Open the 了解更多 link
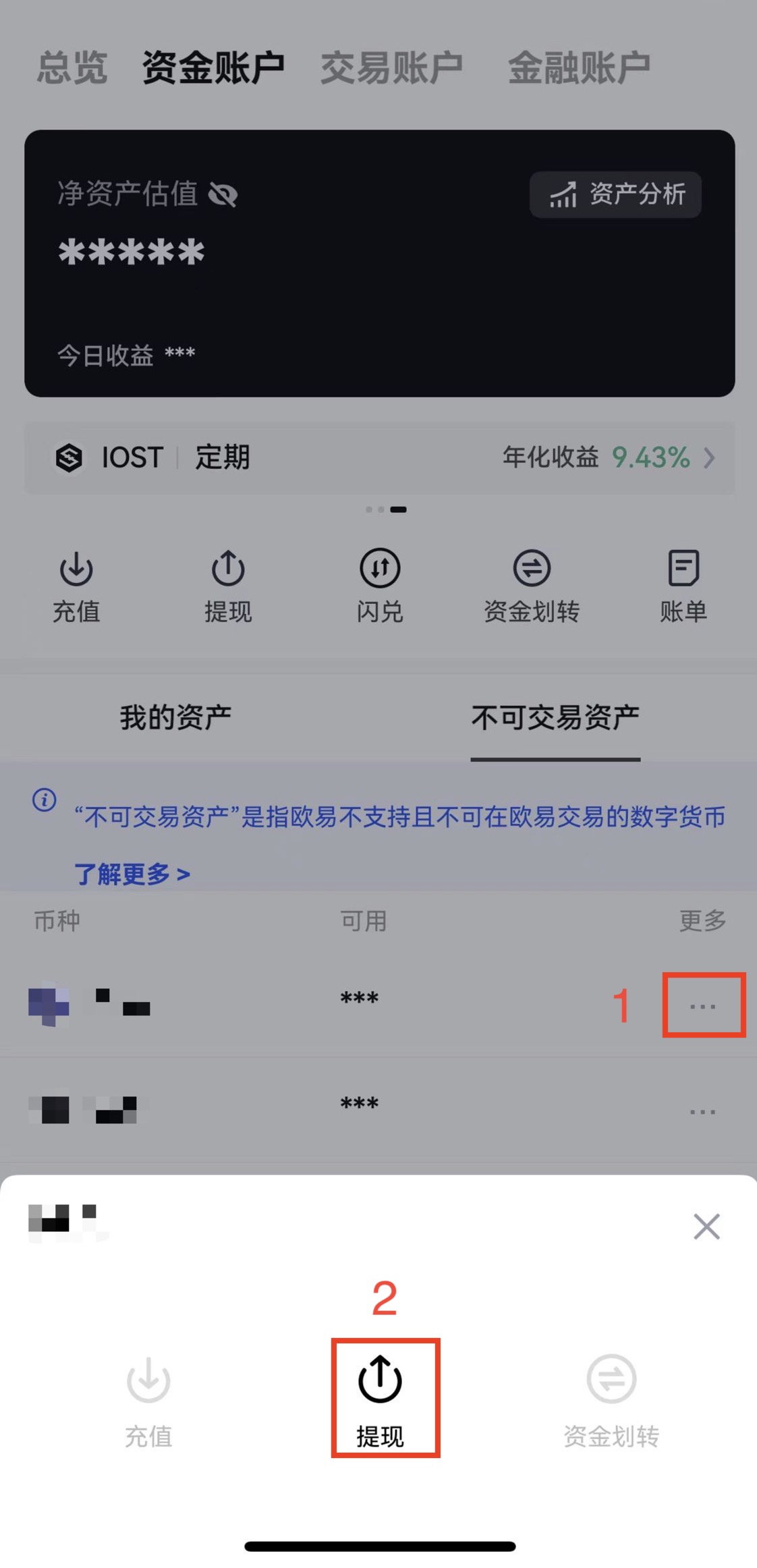 tap(132, 874)
